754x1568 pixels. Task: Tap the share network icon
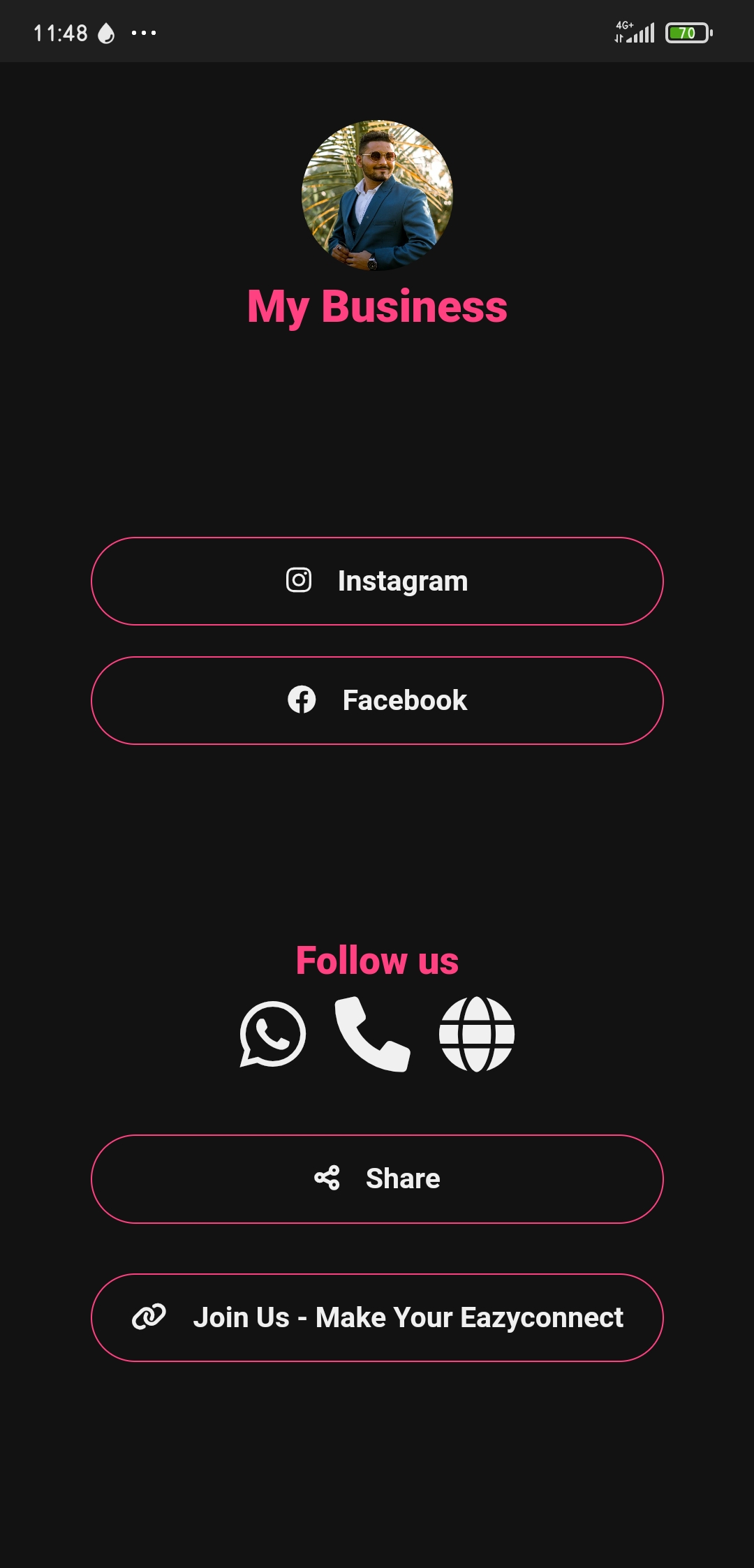point(327,1178)
